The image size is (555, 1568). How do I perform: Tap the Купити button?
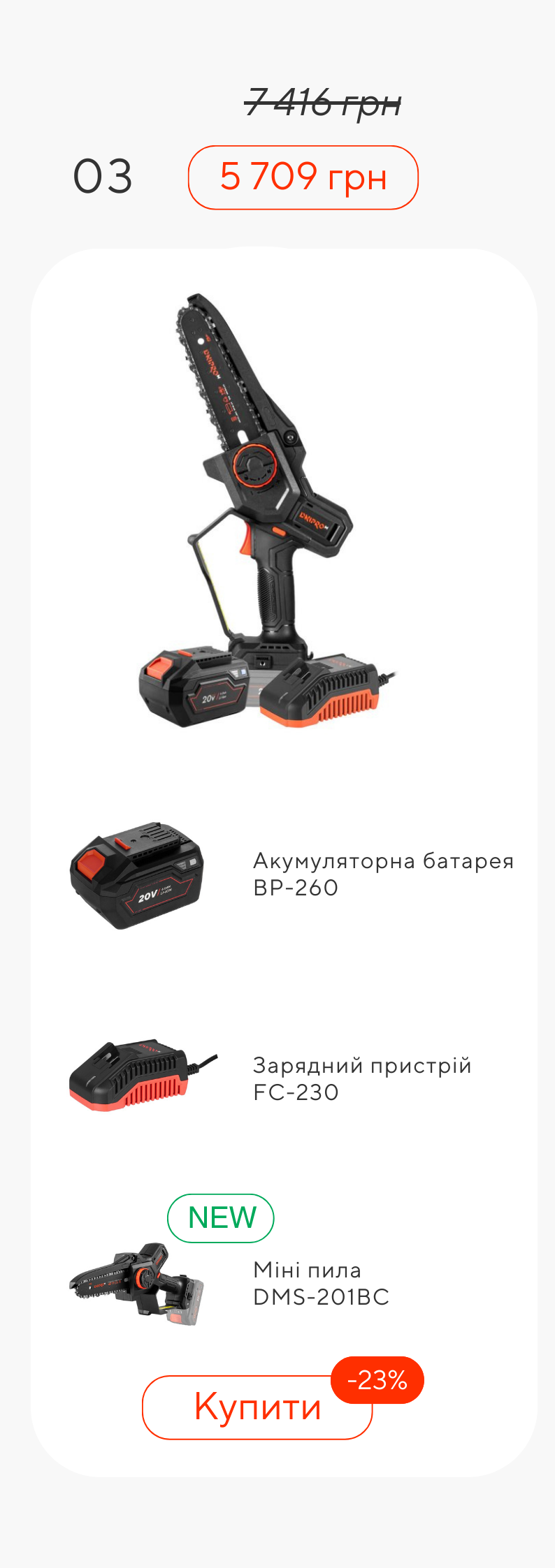click(x=257, y=1407)
